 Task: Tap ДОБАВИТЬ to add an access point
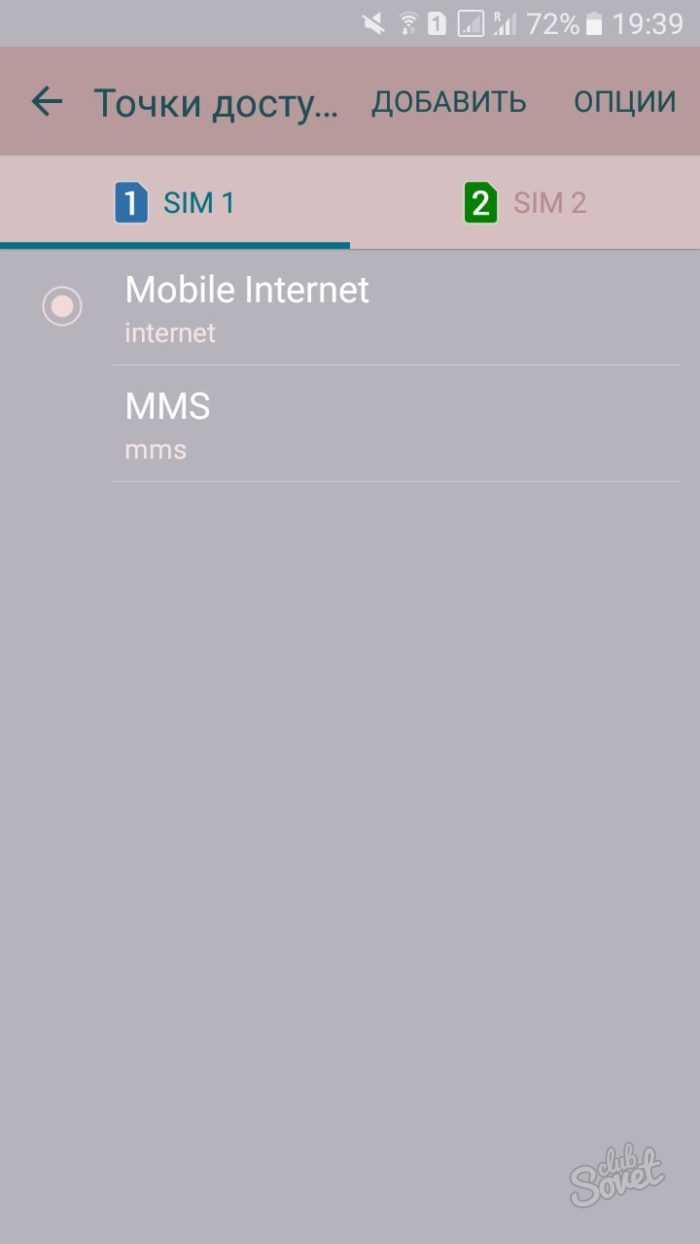click(449, 102)
